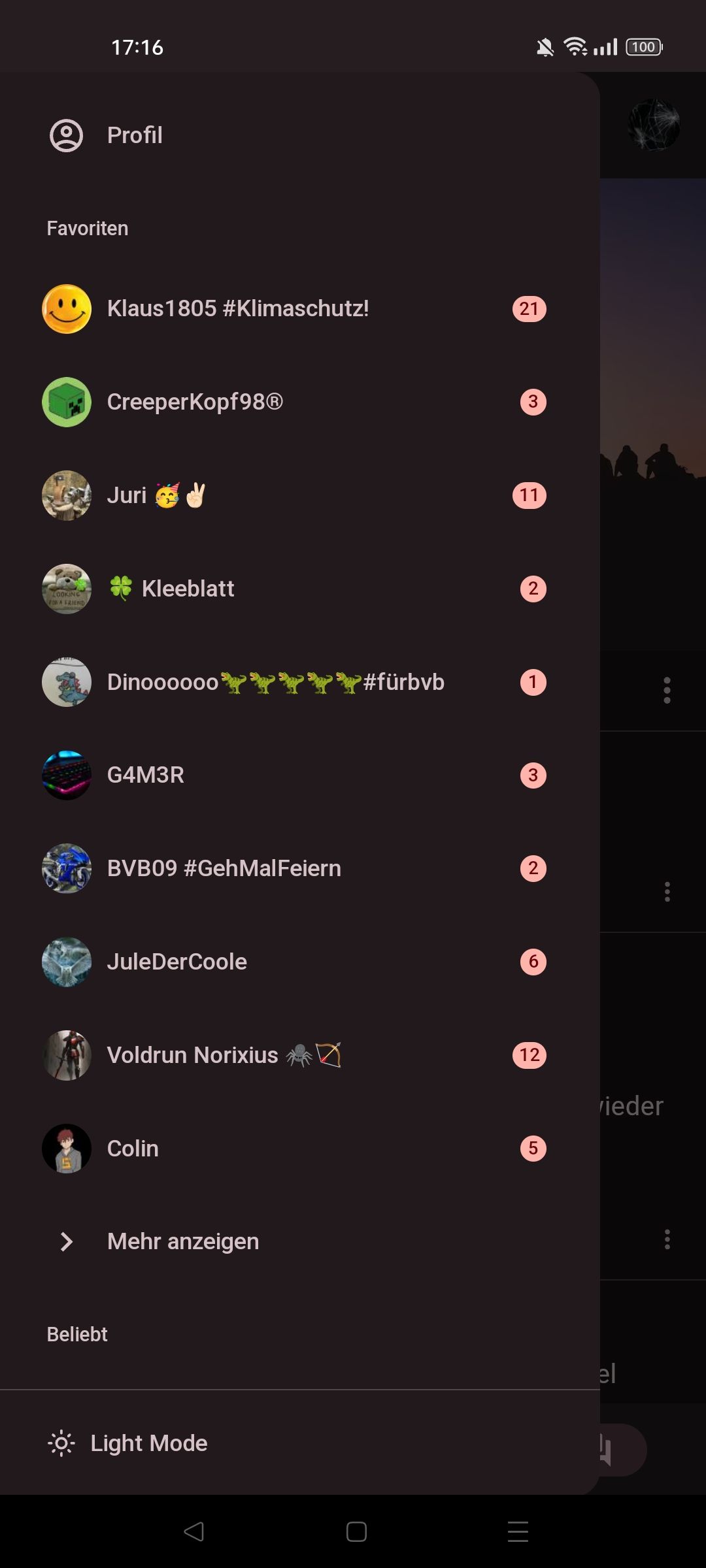706x1568 pixels.
Task: Open BVB09 #GehMalFeiern favorite
Action: (x=224, y=868)
